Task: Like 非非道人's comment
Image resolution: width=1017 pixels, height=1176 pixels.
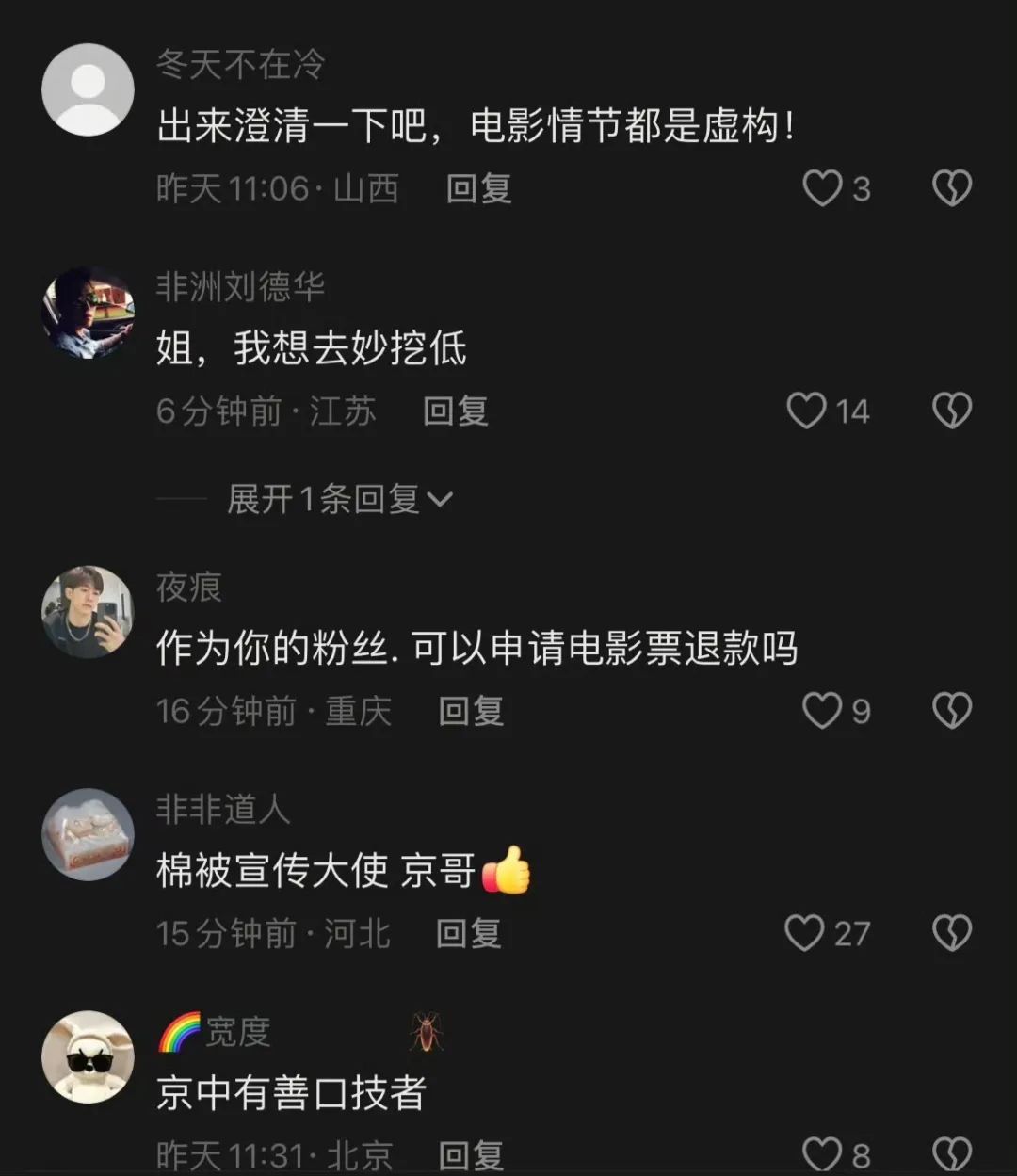Action: (x=805, y=933)
